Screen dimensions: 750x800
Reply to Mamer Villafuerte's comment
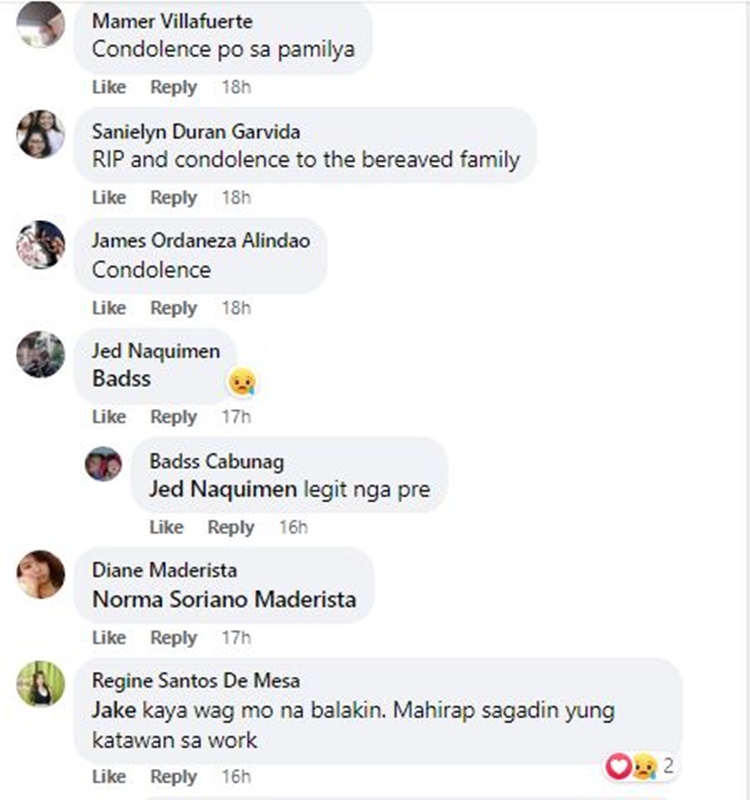[173, 88]
